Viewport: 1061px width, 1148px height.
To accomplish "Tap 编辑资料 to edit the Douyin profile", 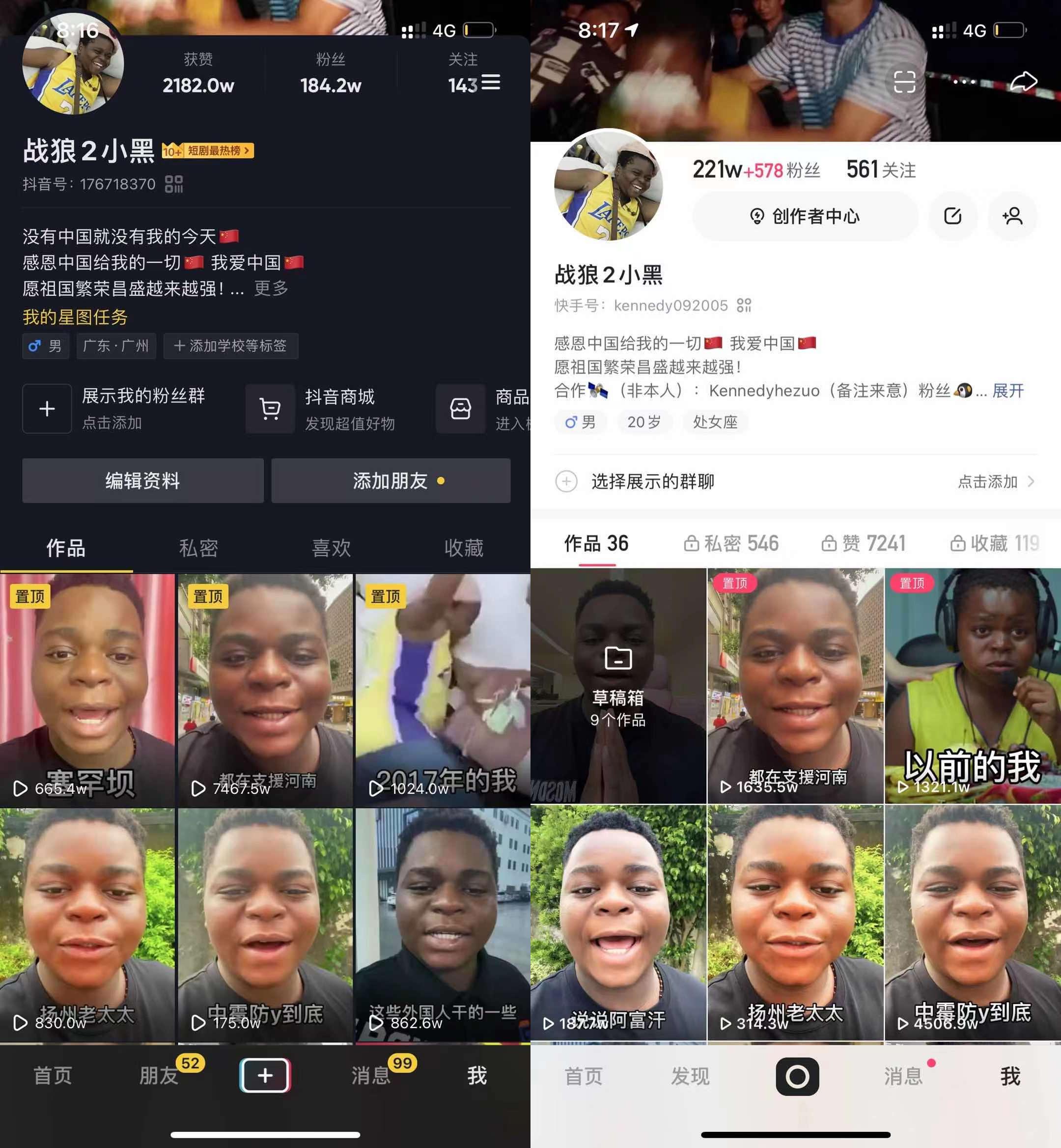I will tap(142, 481).
